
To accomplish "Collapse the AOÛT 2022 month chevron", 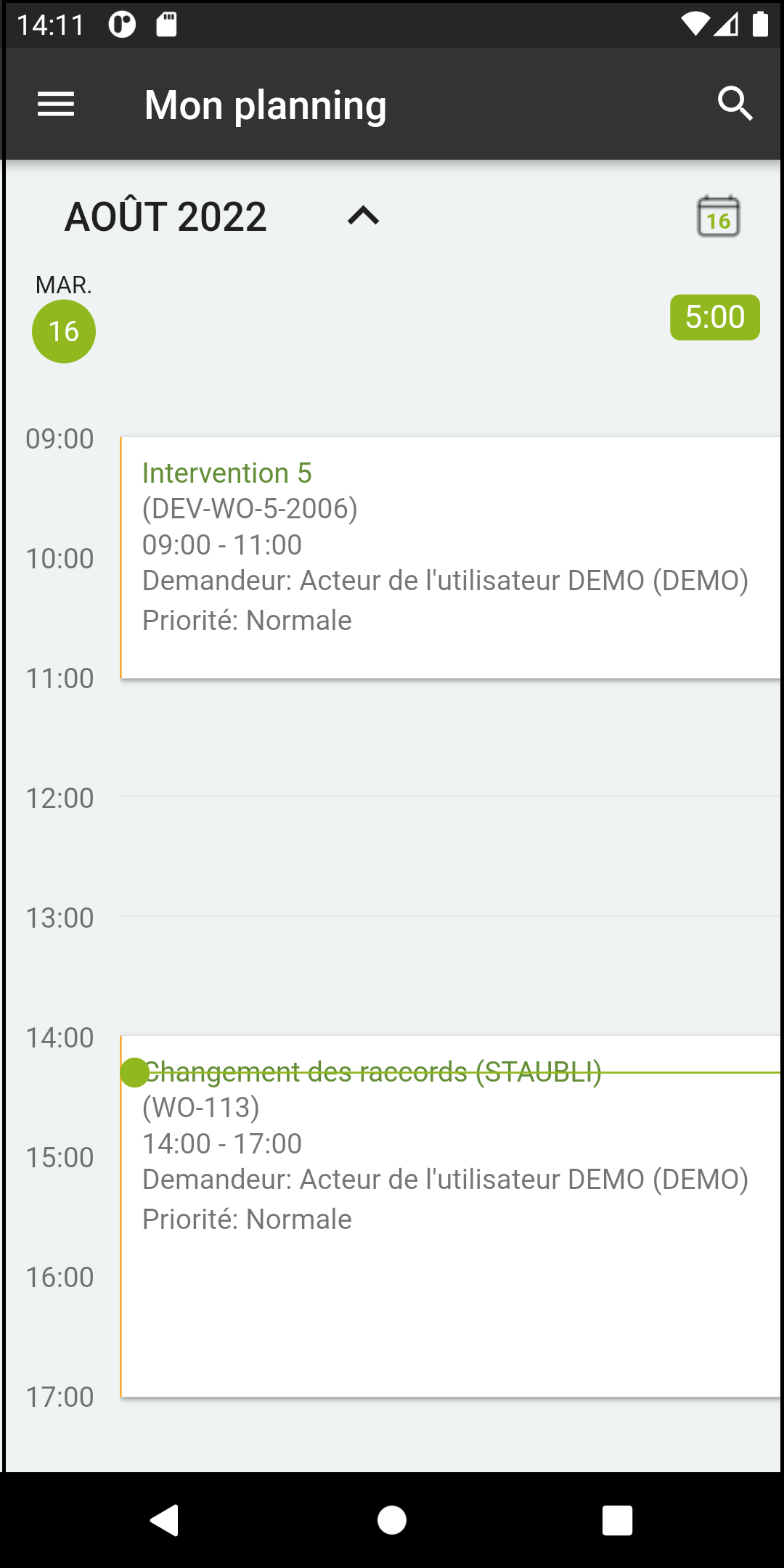I will (x=363, y=216).
